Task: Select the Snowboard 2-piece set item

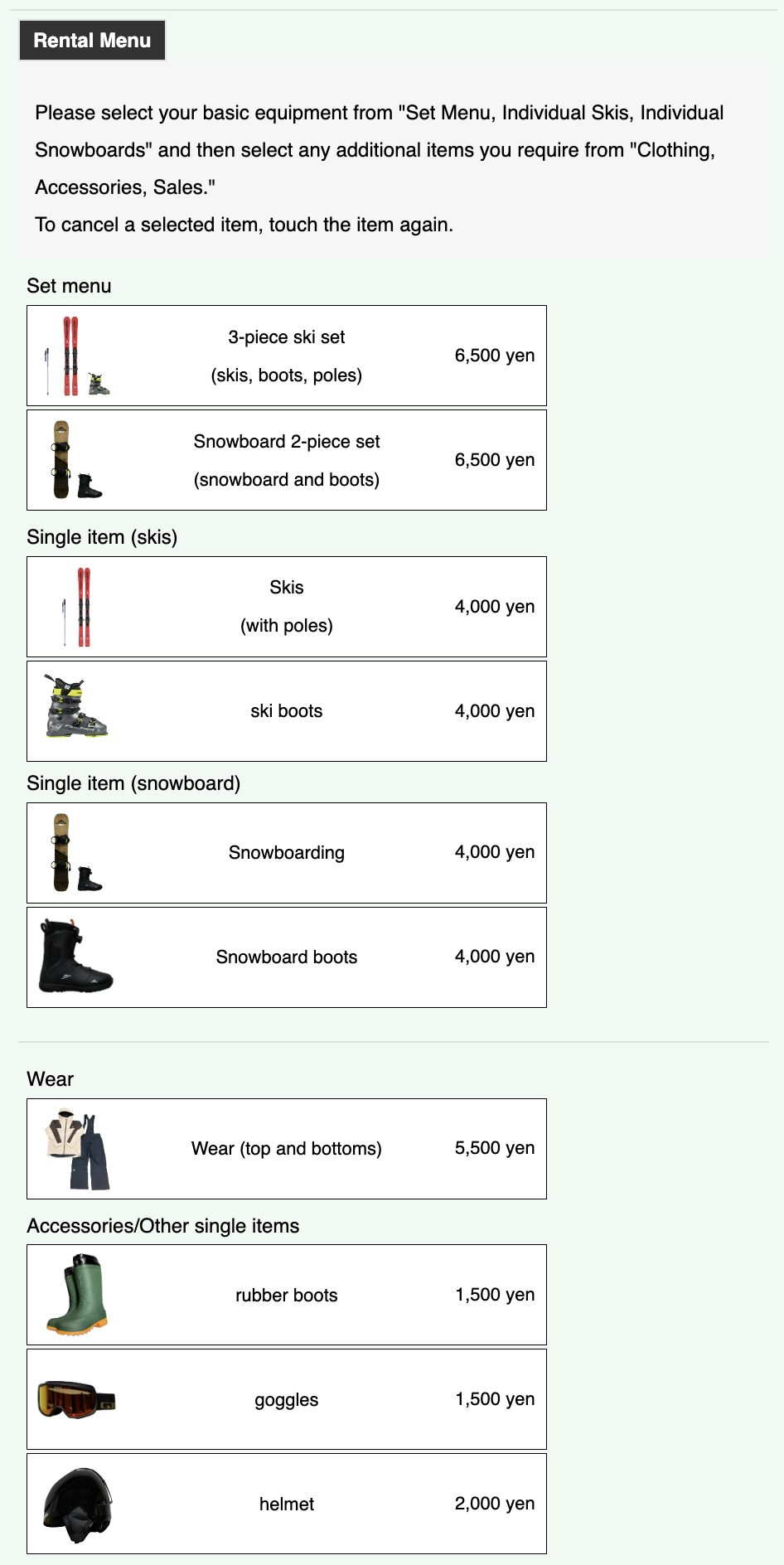Action: 287,459
